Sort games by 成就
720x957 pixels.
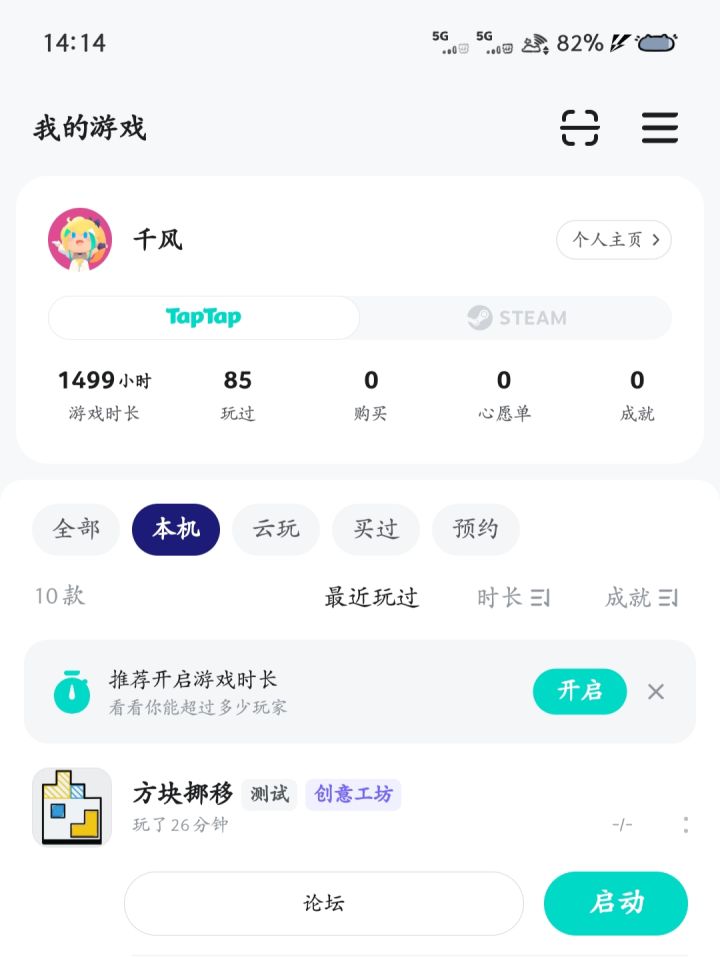(641, 598)
